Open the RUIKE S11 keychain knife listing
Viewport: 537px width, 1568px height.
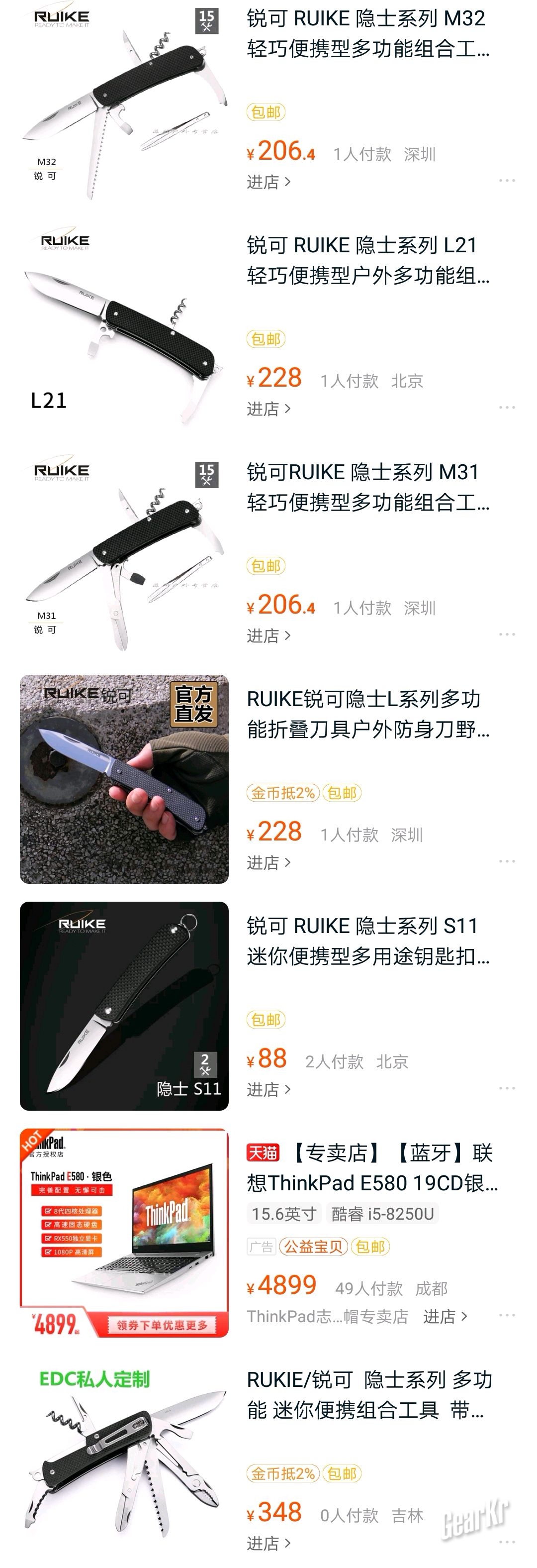pos(367,941)
